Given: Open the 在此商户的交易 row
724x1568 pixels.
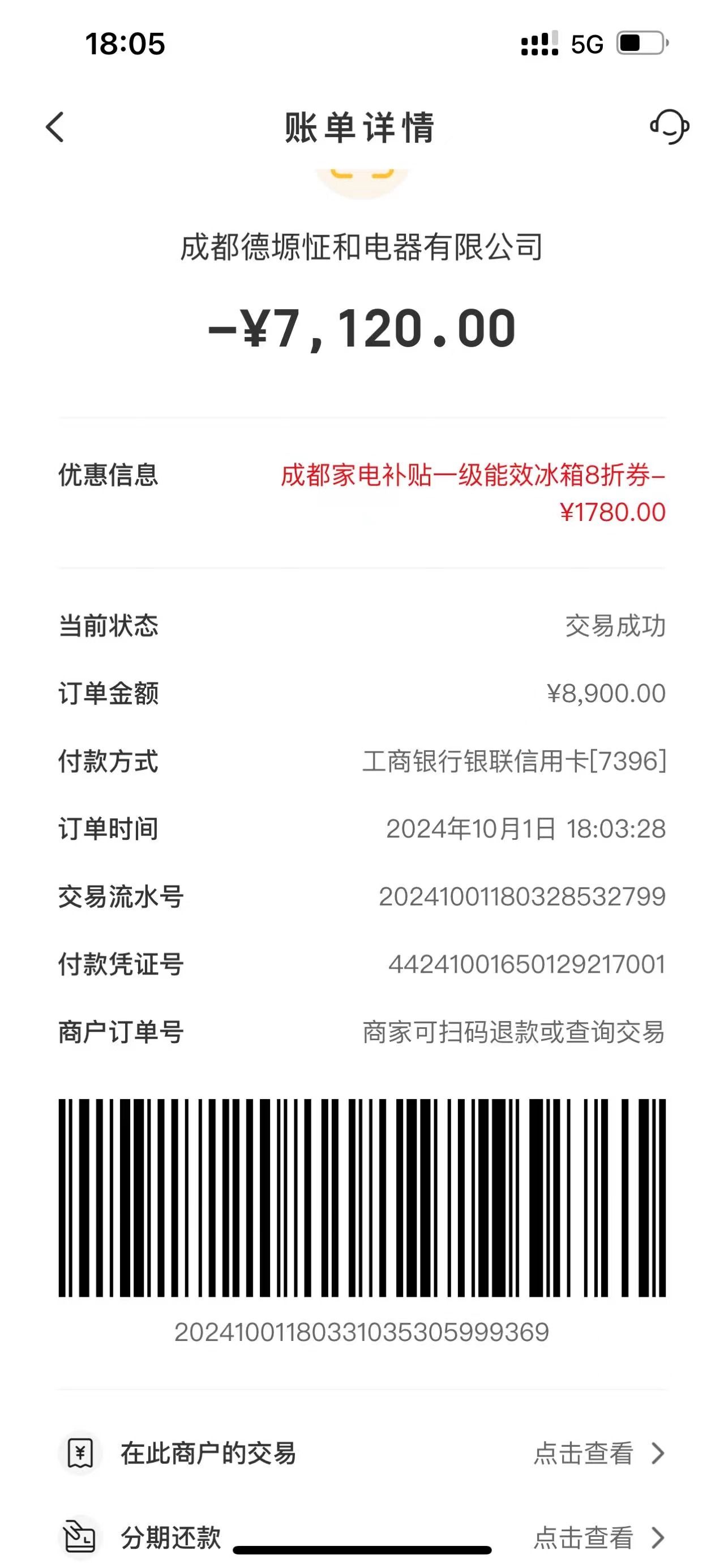Looking at the screenshot, I should tap(362, 1453).
